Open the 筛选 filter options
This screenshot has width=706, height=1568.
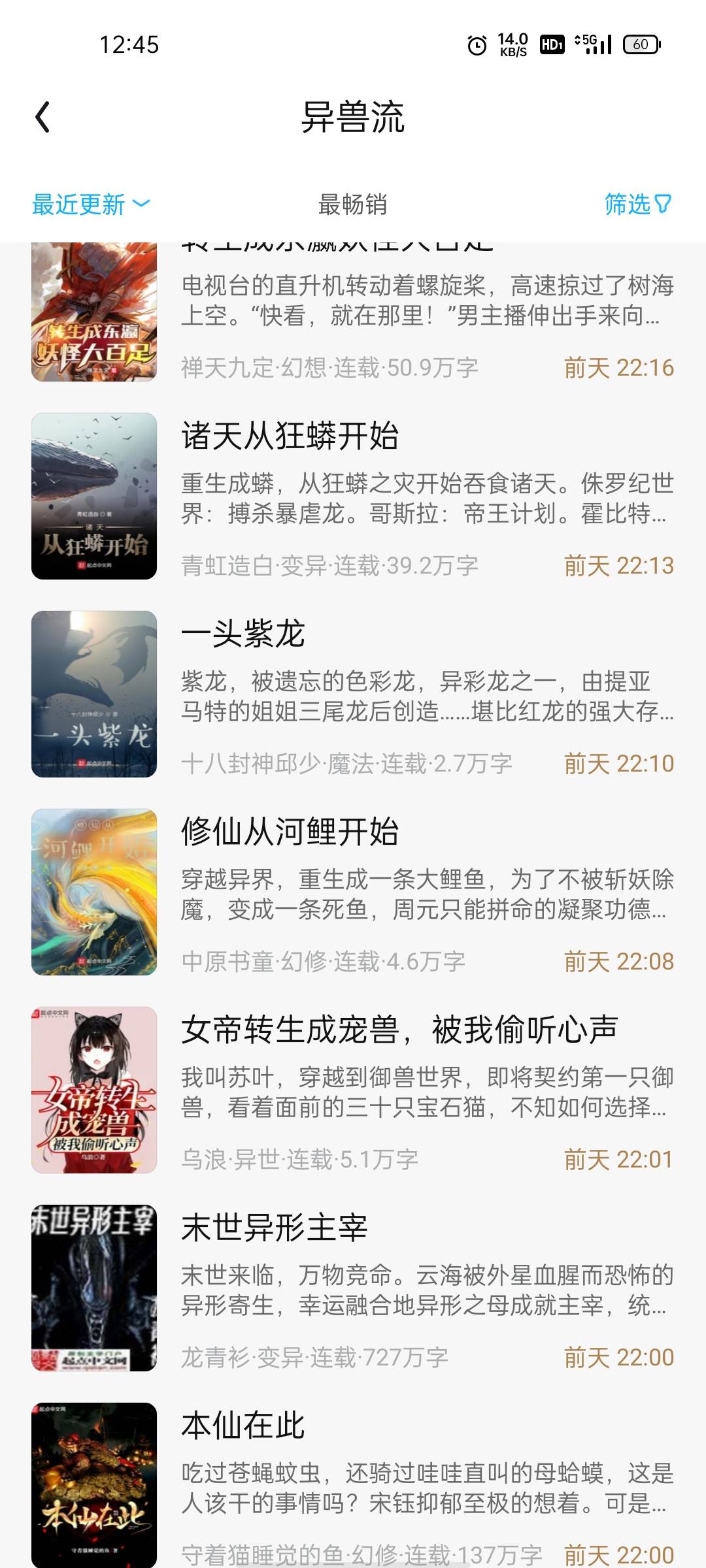point(637,204)
